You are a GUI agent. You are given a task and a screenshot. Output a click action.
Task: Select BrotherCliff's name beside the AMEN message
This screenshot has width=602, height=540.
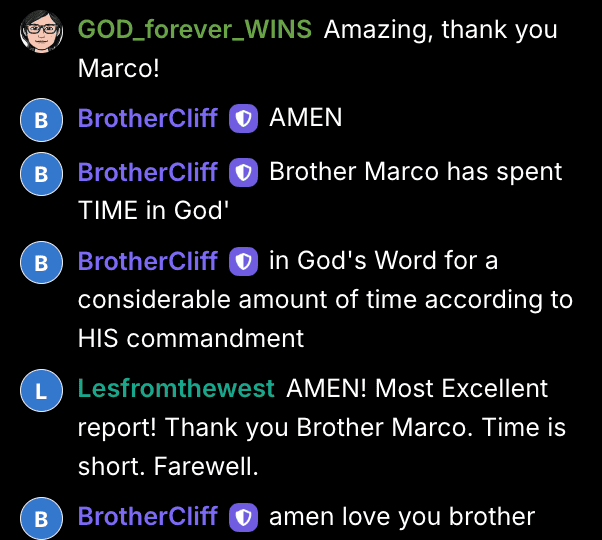click(147, 118)
